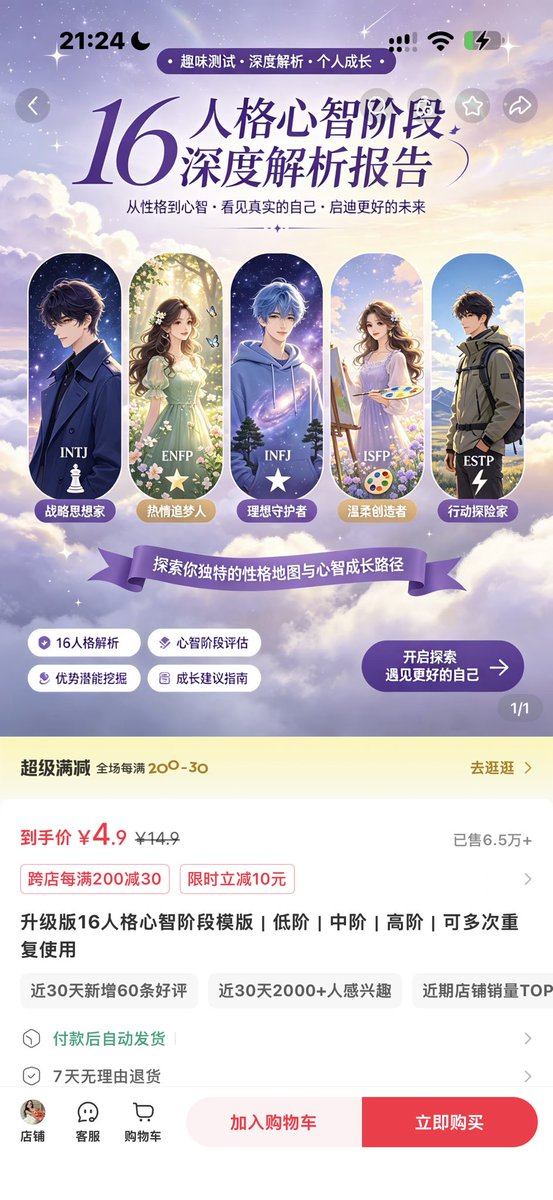This screenshot has width=553, height=1200.
Task: Open the 去逛逛 promotion link
Action: 502,768
